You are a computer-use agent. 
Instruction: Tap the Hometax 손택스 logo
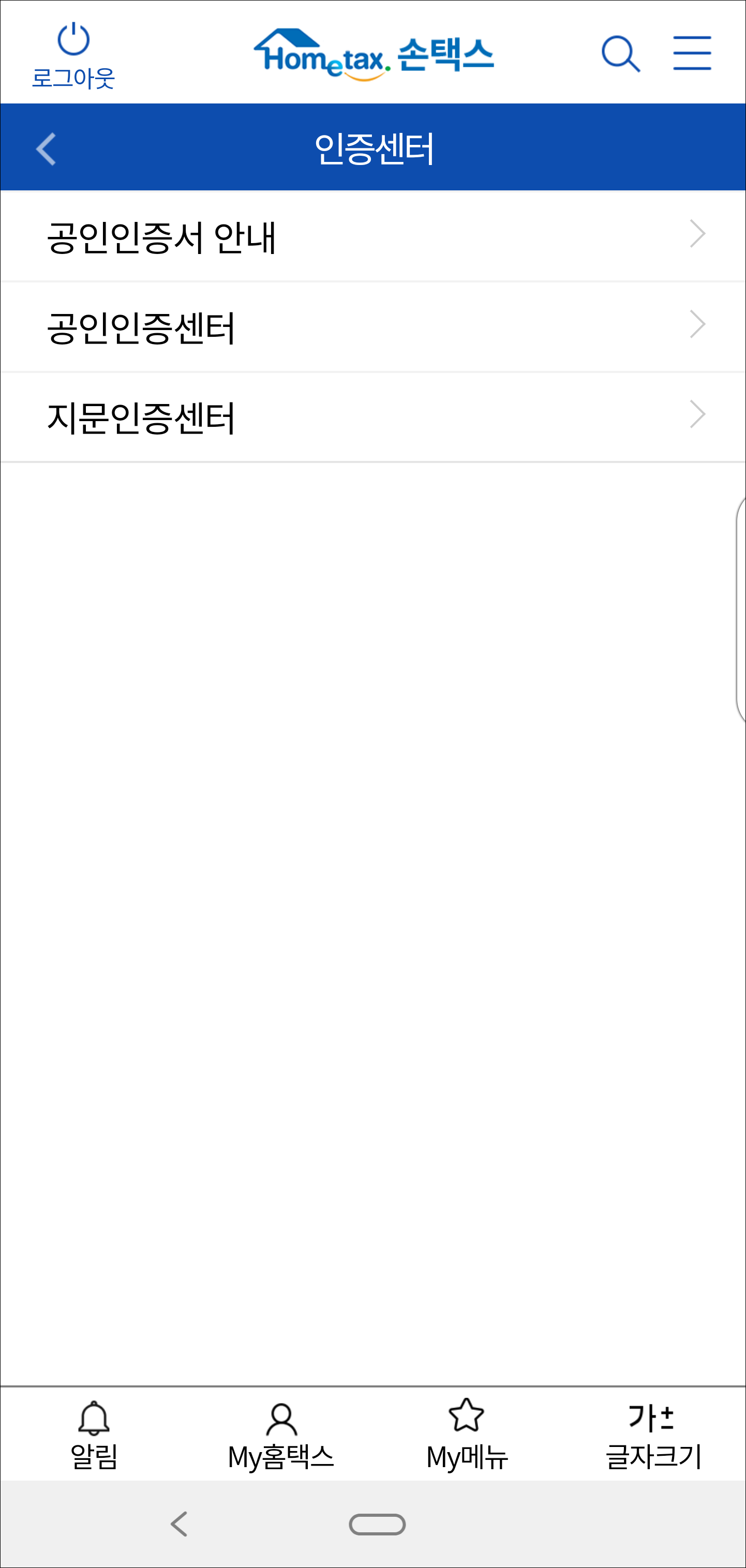point(373,54)
